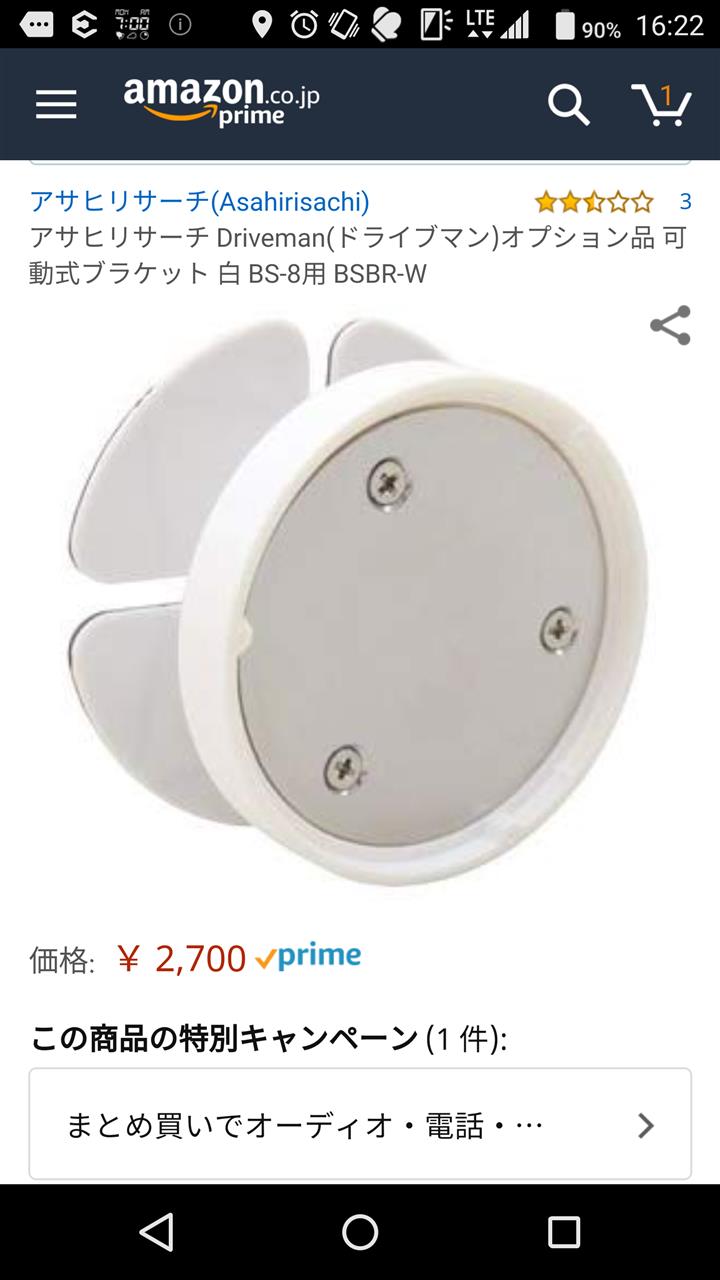
Task: Open the star rating reviews
Action: [x=613, y=202]
